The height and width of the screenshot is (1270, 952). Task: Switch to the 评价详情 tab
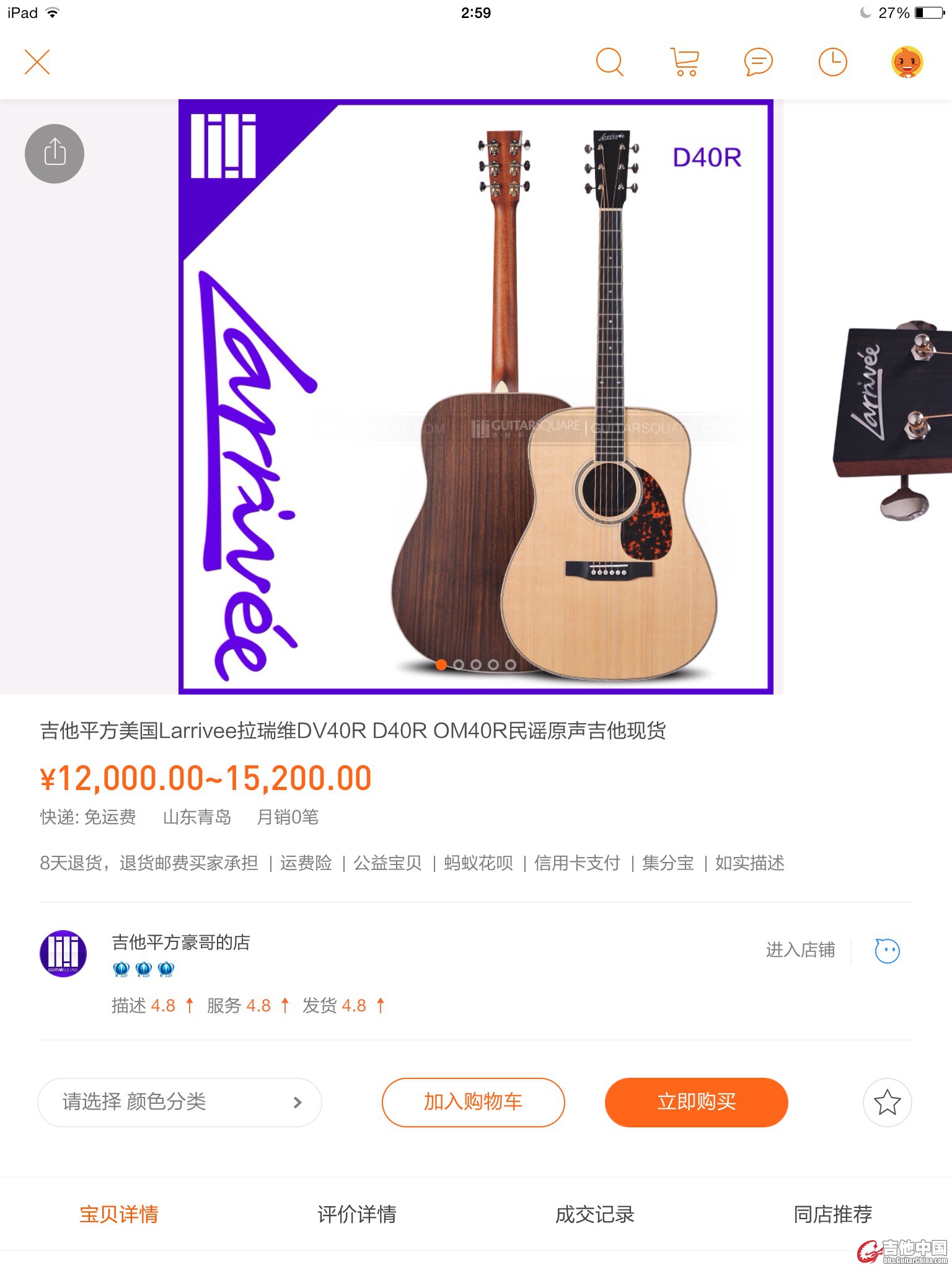[x=357, y=1214]
